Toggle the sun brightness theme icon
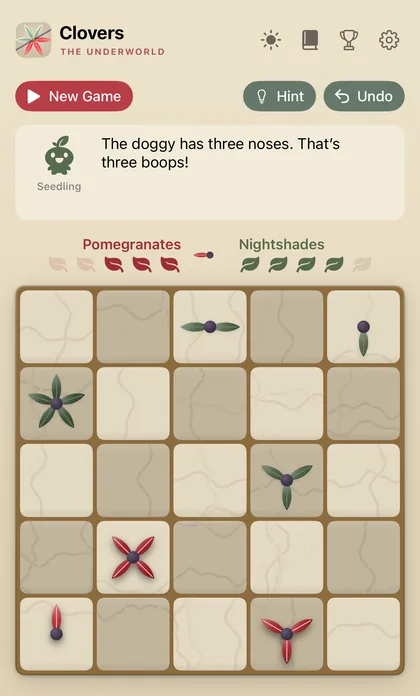420x696 pixels. coord(271,40)
